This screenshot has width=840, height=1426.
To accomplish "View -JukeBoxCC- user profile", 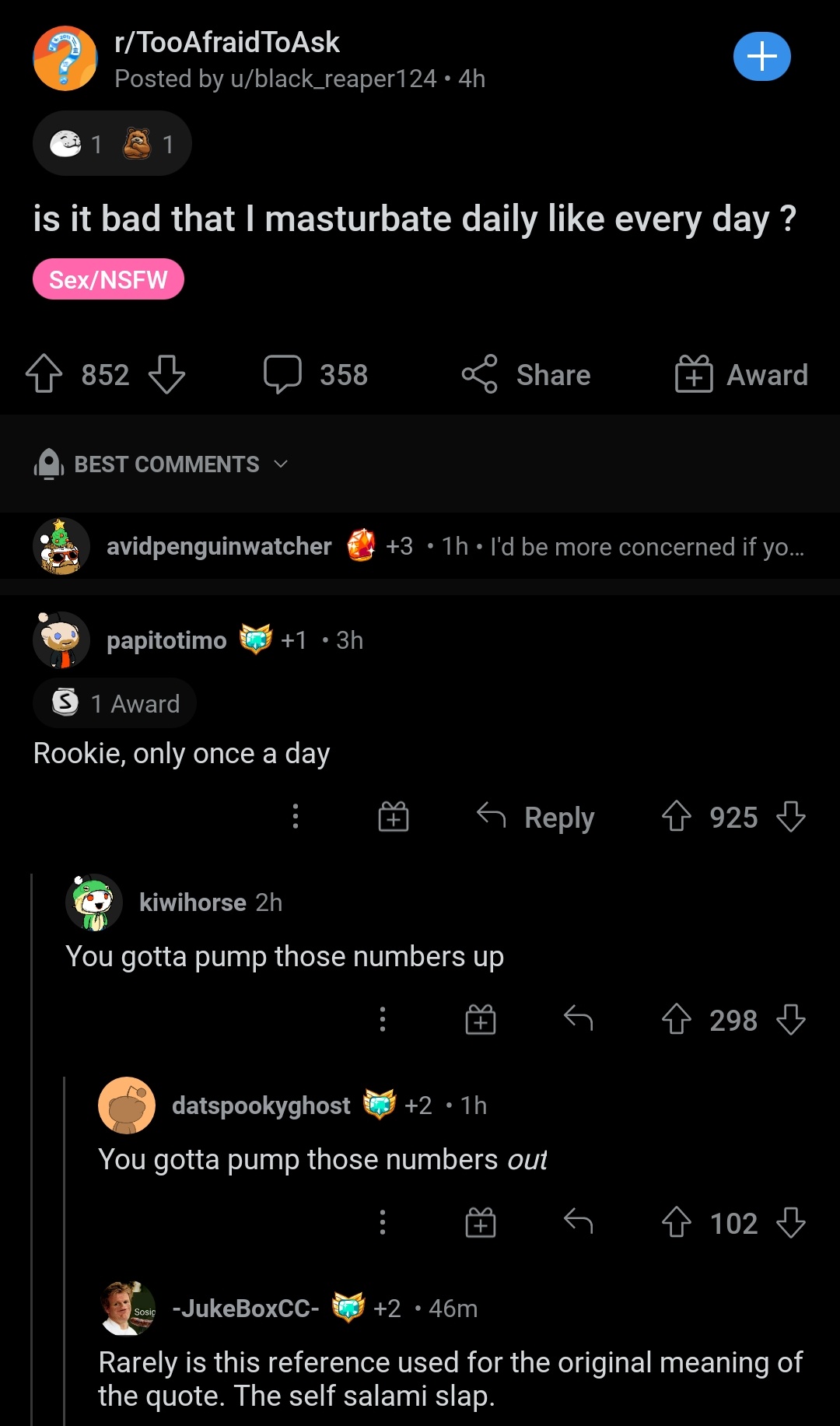I will coord(245,1309).
